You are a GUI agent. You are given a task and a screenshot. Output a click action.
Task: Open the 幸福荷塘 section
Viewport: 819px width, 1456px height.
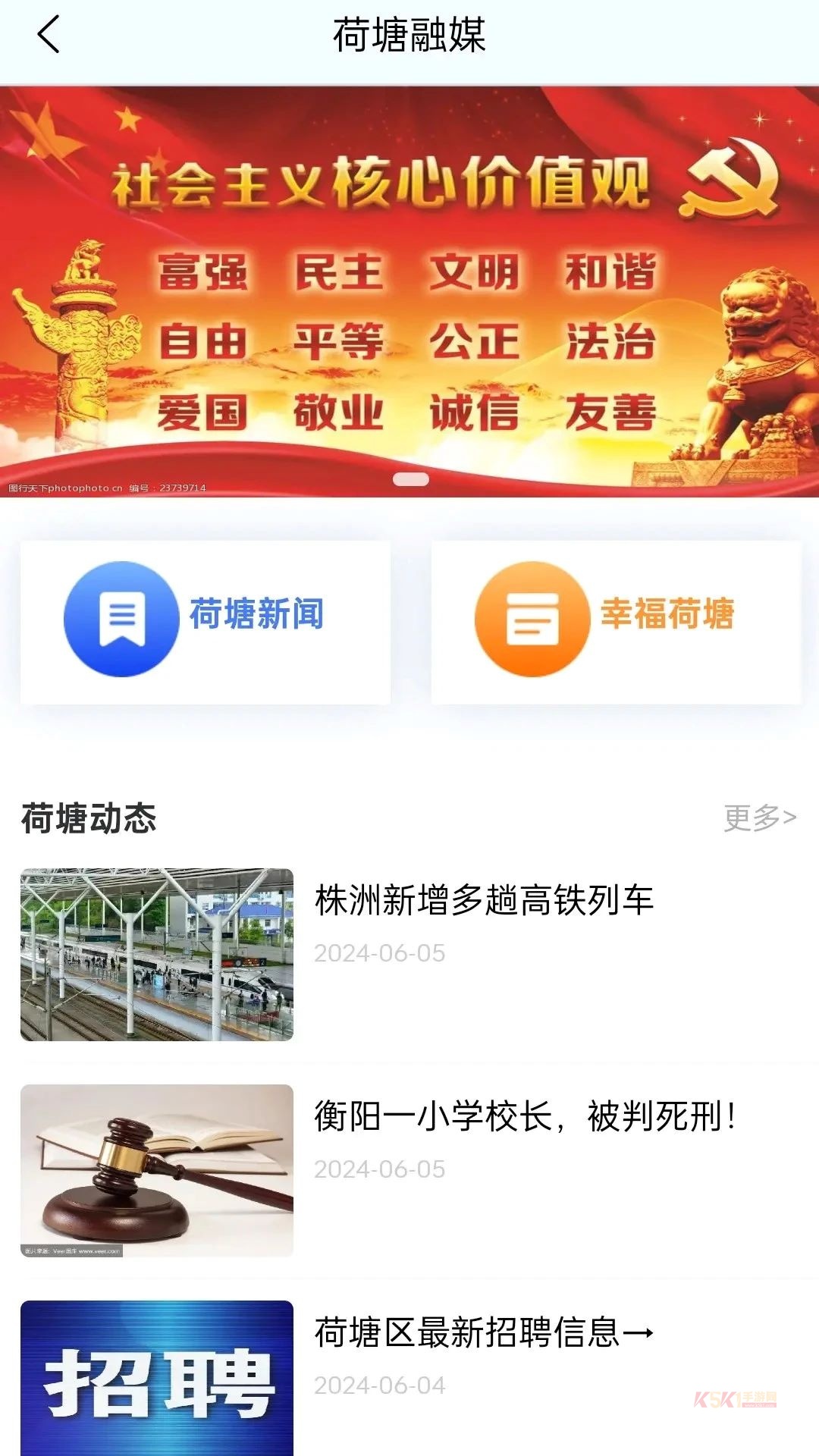(616, 621)
